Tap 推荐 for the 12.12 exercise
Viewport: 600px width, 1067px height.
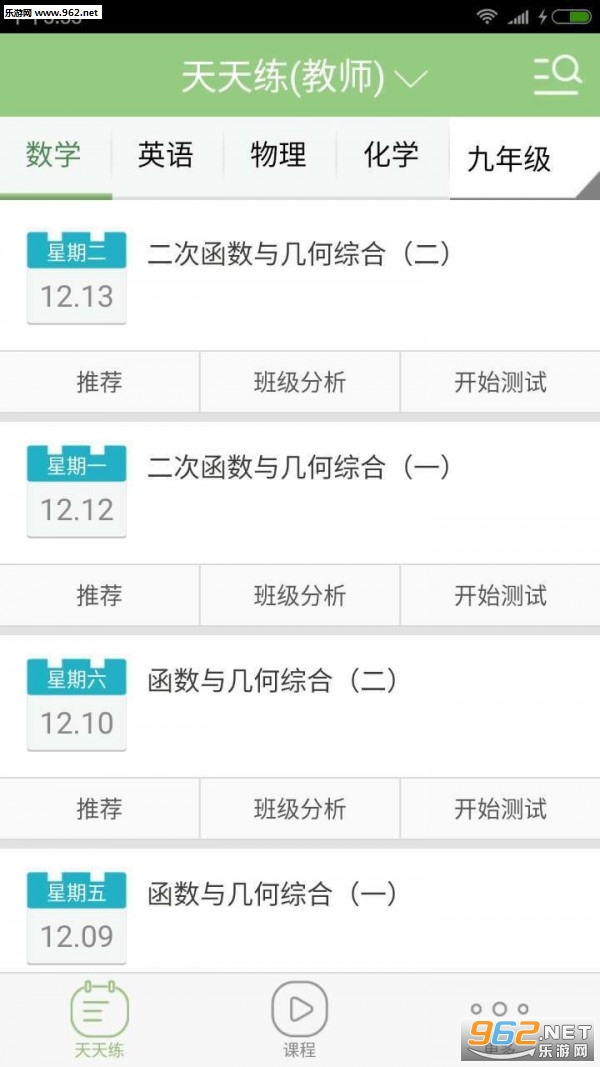click(x=99, y=596)
